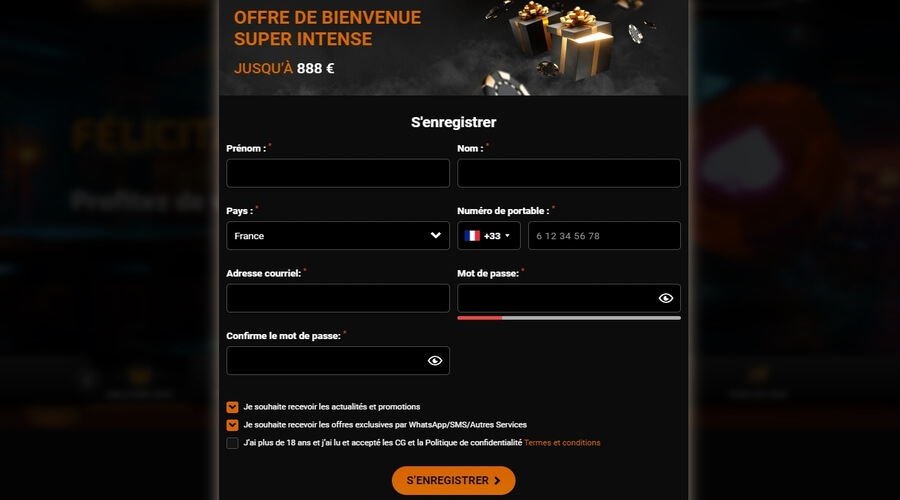Open the Termes et conditions link
Screen dimensions: 900x500
562,443
